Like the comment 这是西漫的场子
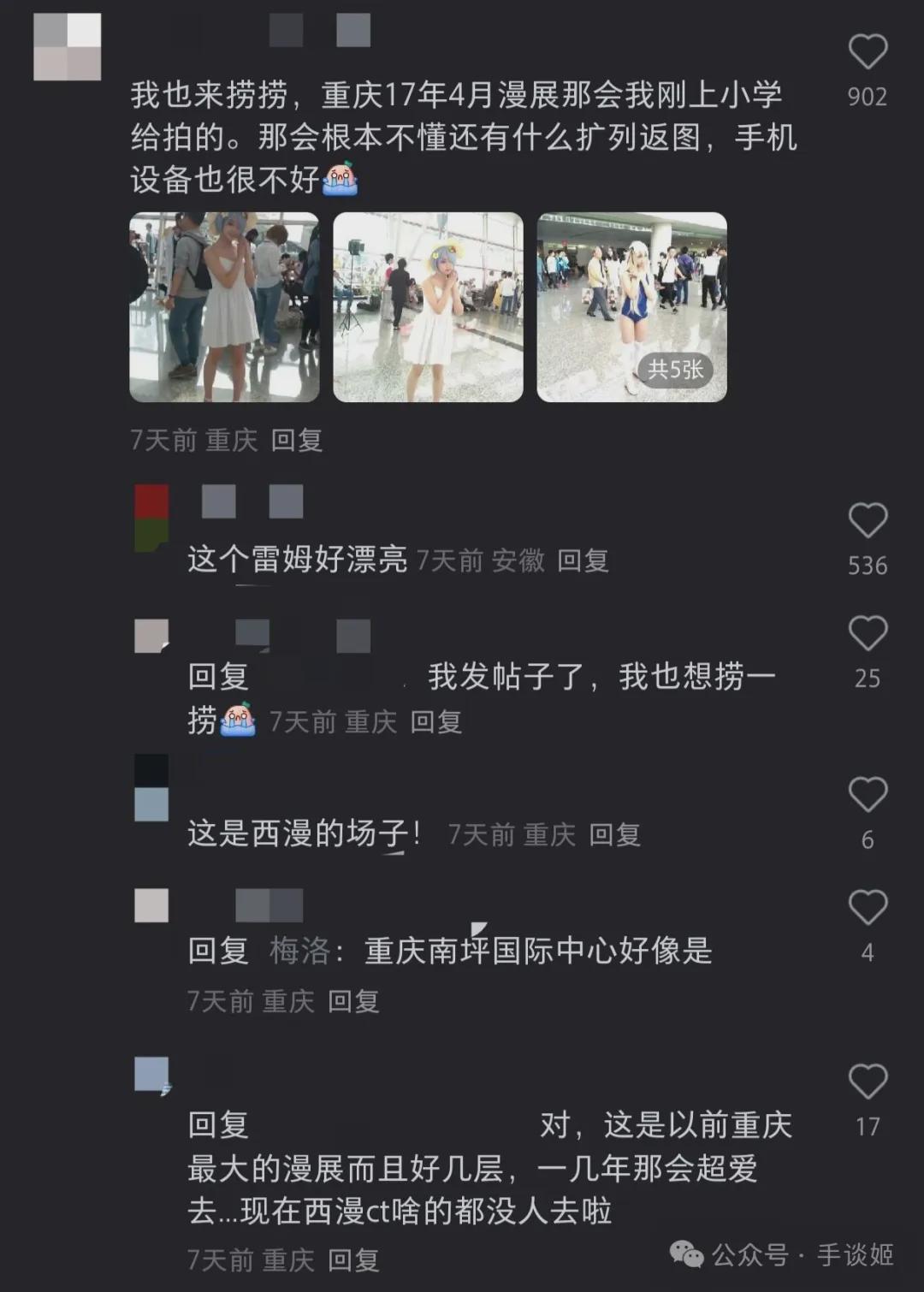924x1292 pixels. click(867, 795)
